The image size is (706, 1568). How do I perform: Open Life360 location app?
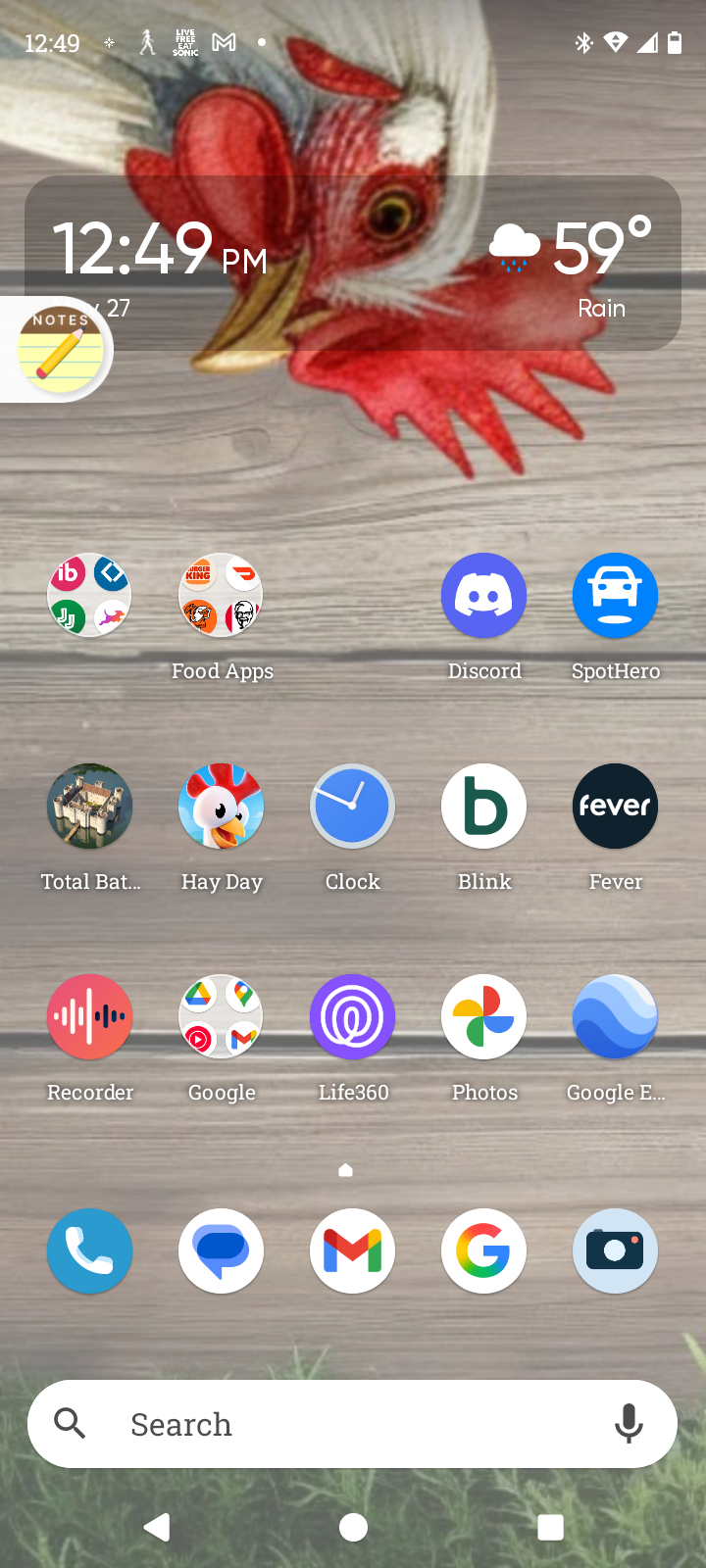click(352, 1017)
